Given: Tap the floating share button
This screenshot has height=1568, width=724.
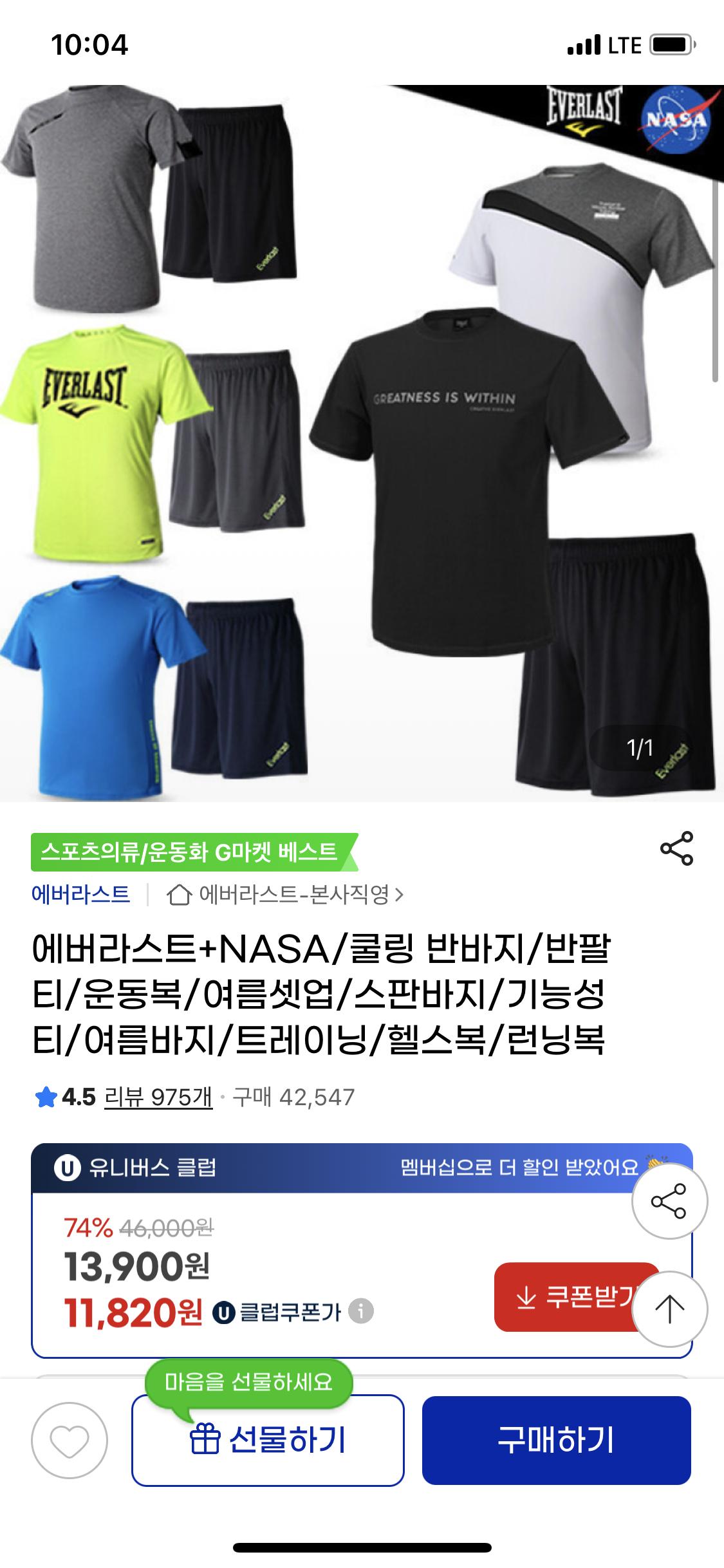Looking at the screenshot, I should coord(669,1201).
